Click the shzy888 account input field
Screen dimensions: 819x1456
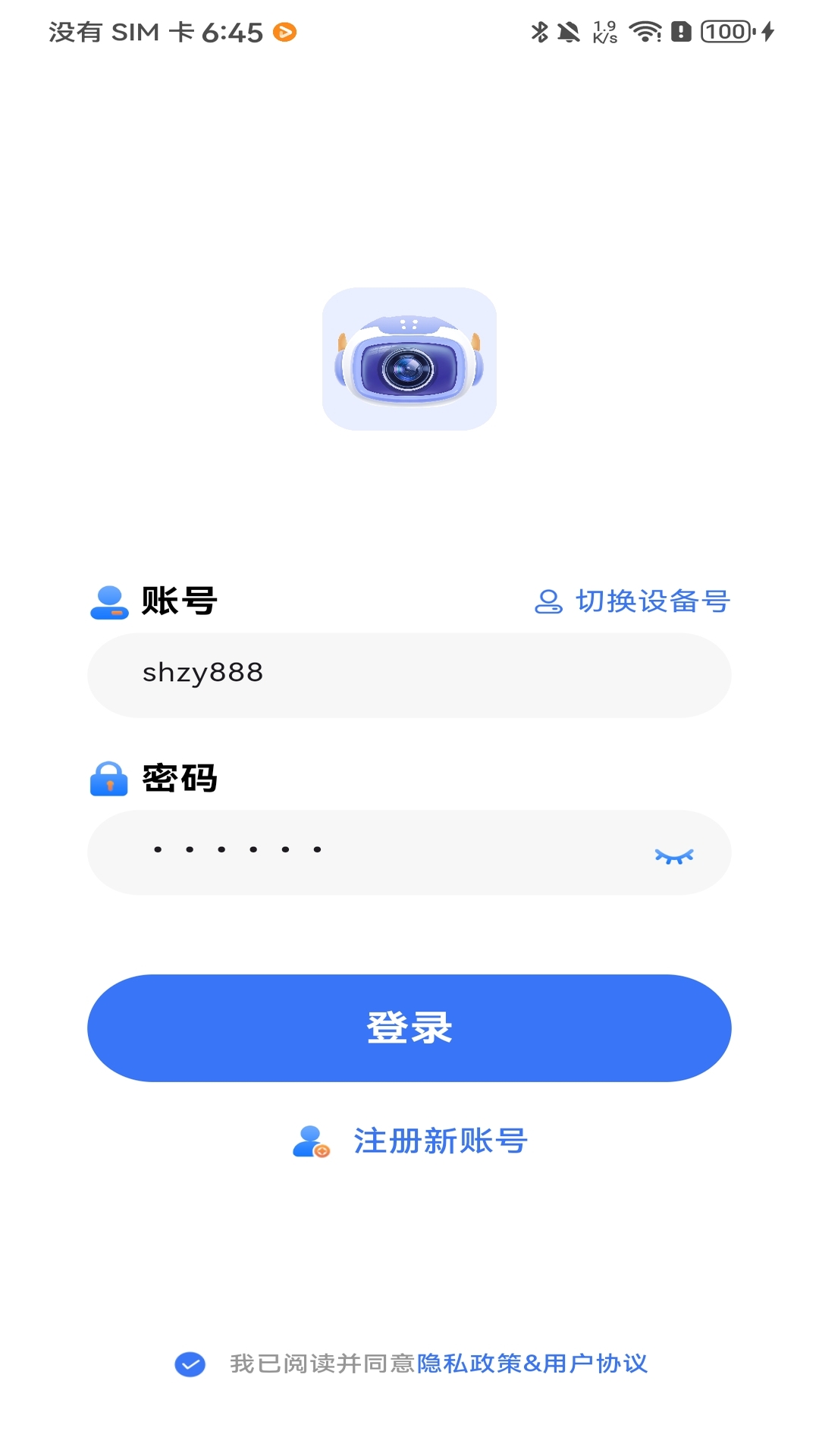pos(409,674)
